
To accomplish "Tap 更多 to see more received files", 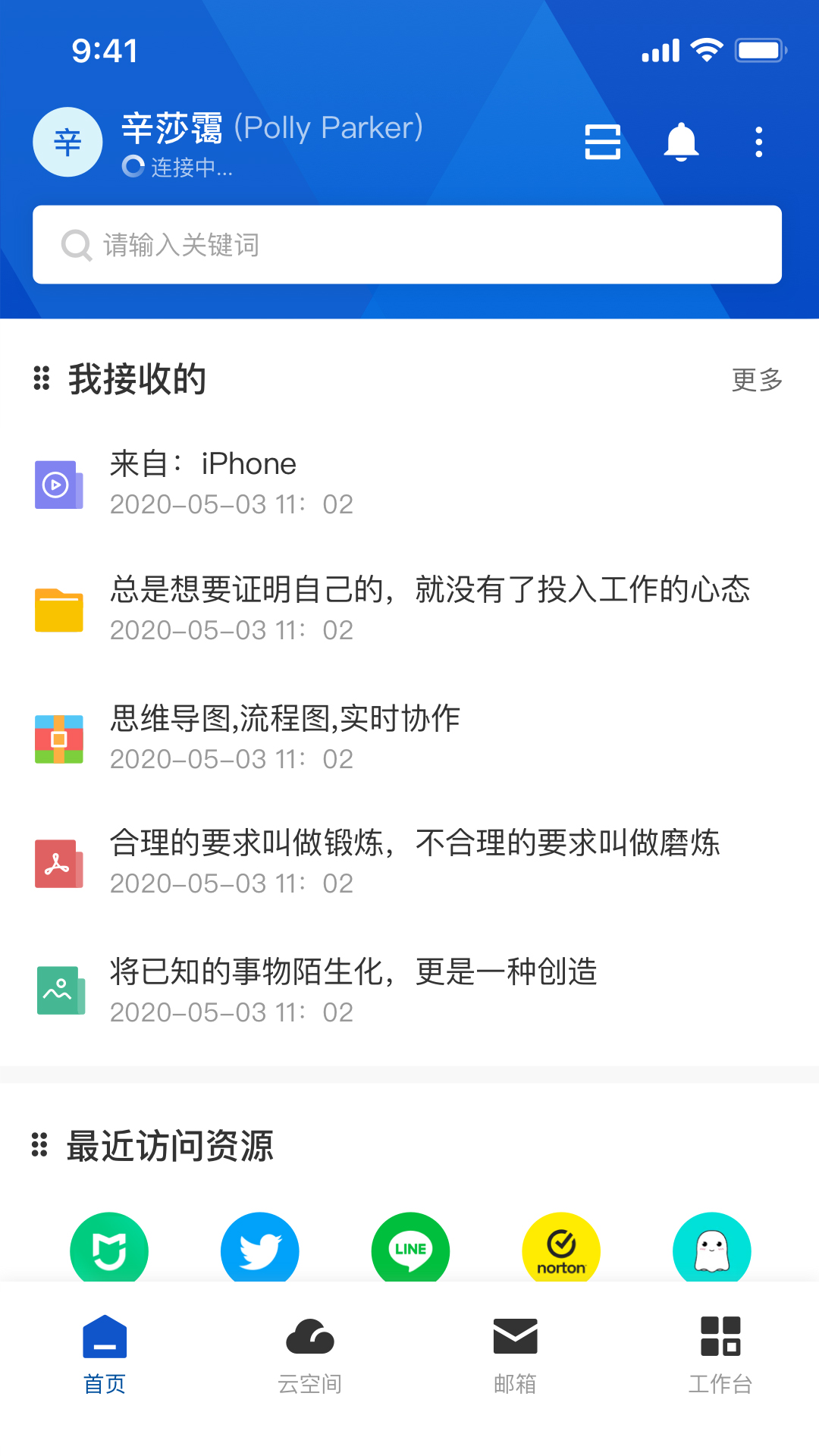I will (x=756, y=381).
